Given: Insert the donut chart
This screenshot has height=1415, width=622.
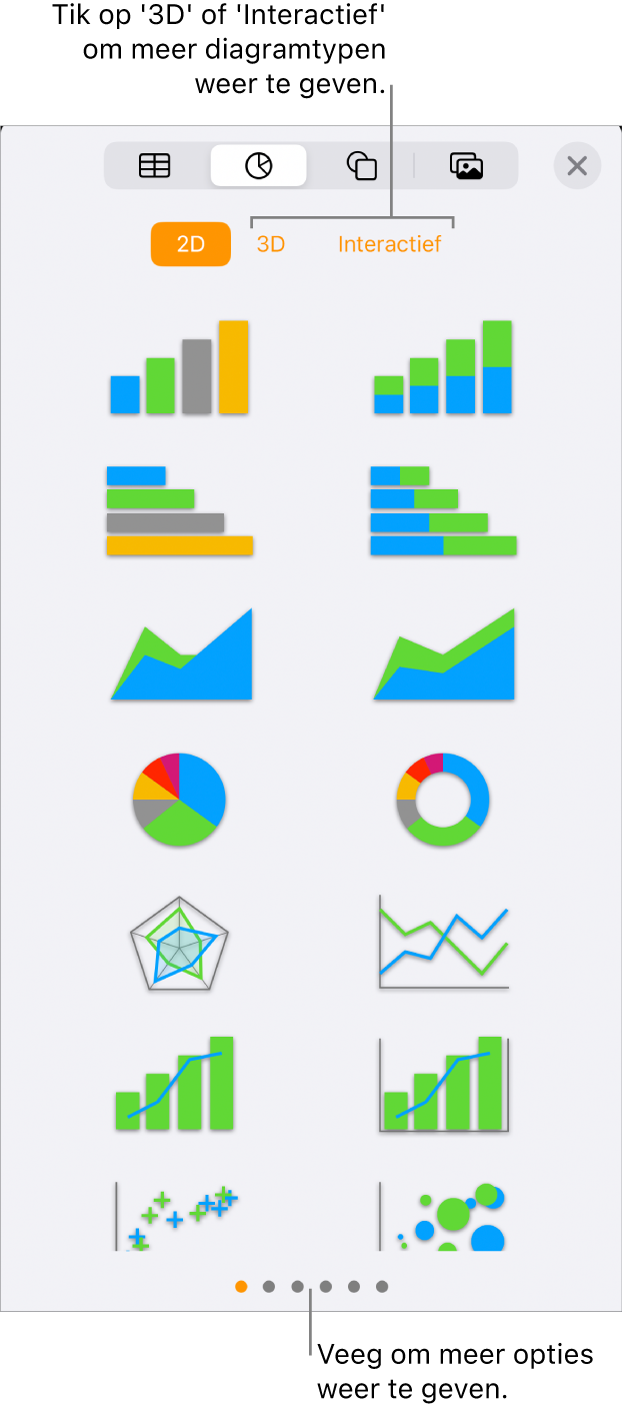Looking at the screenshot, I should click(443, 799).
